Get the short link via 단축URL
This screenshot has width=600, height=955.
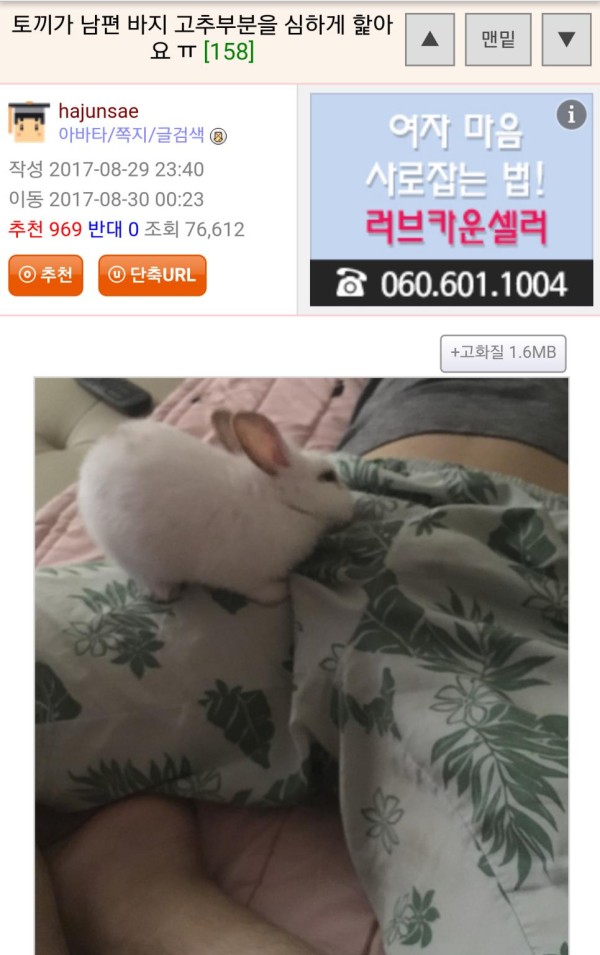pyautogui.click(x=152, y=275)
